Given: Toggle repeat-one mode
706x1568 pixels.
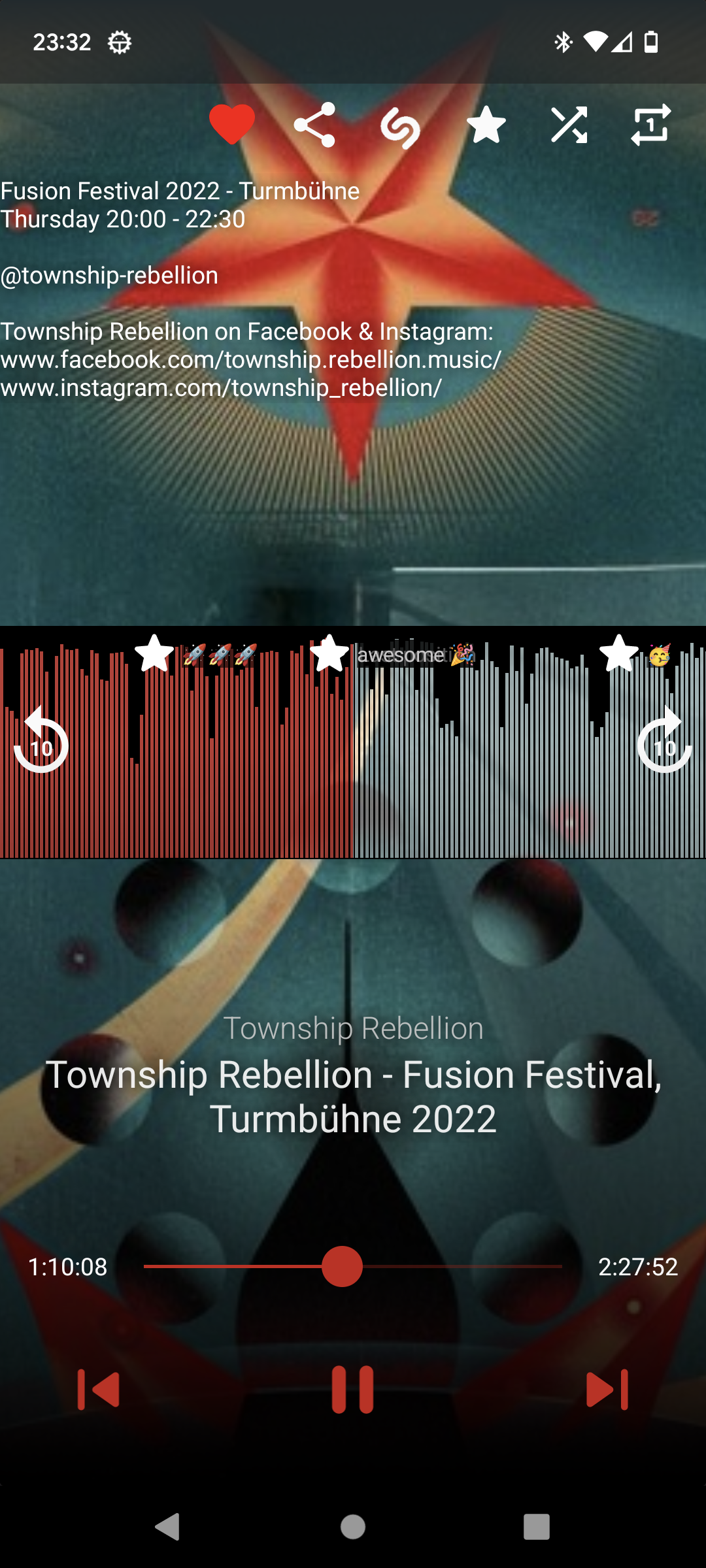Looking at the screenshot, I should click(651, 124).
